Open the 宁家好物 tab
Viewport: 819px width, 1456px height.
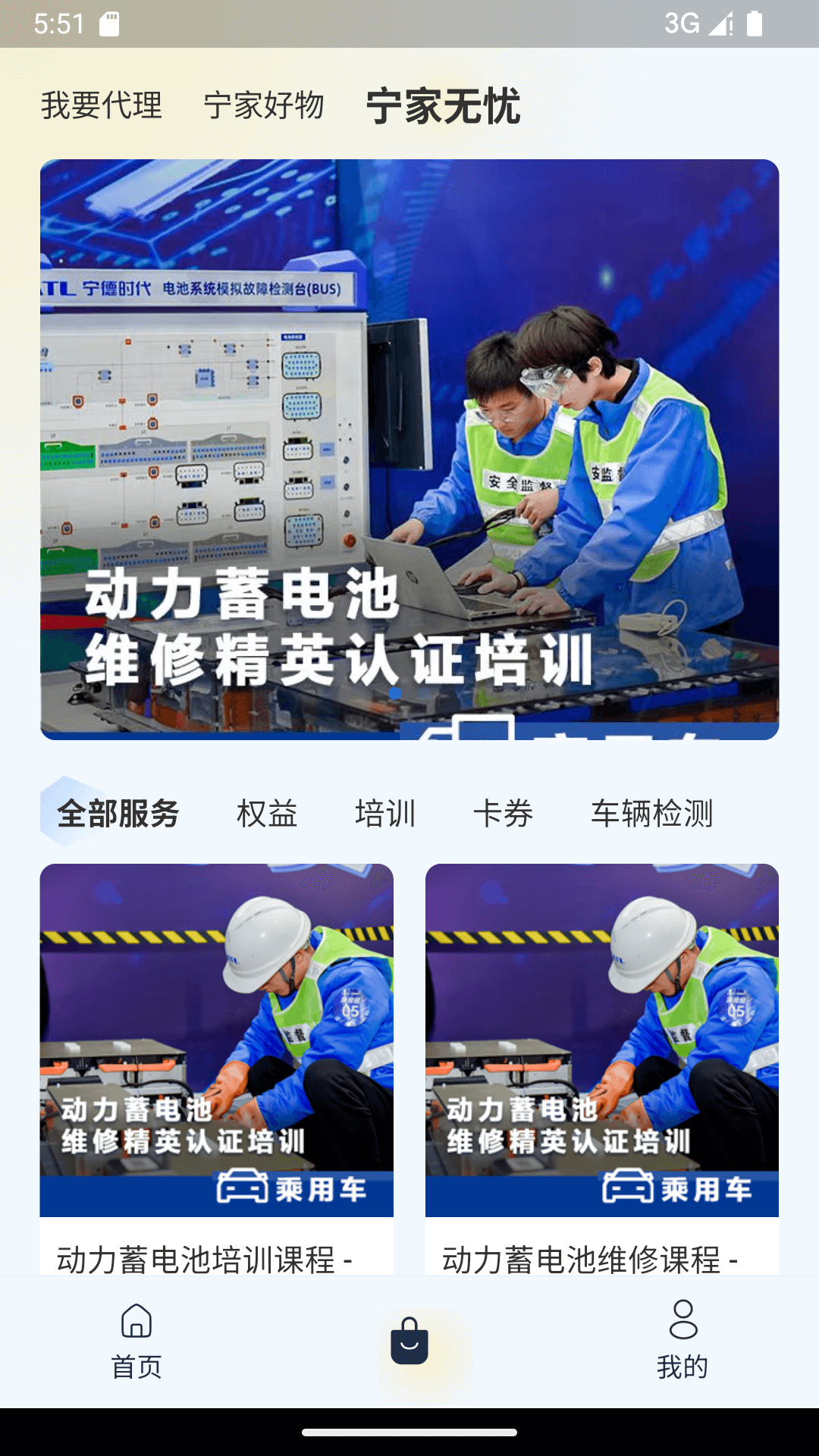(x=262, y=108)
